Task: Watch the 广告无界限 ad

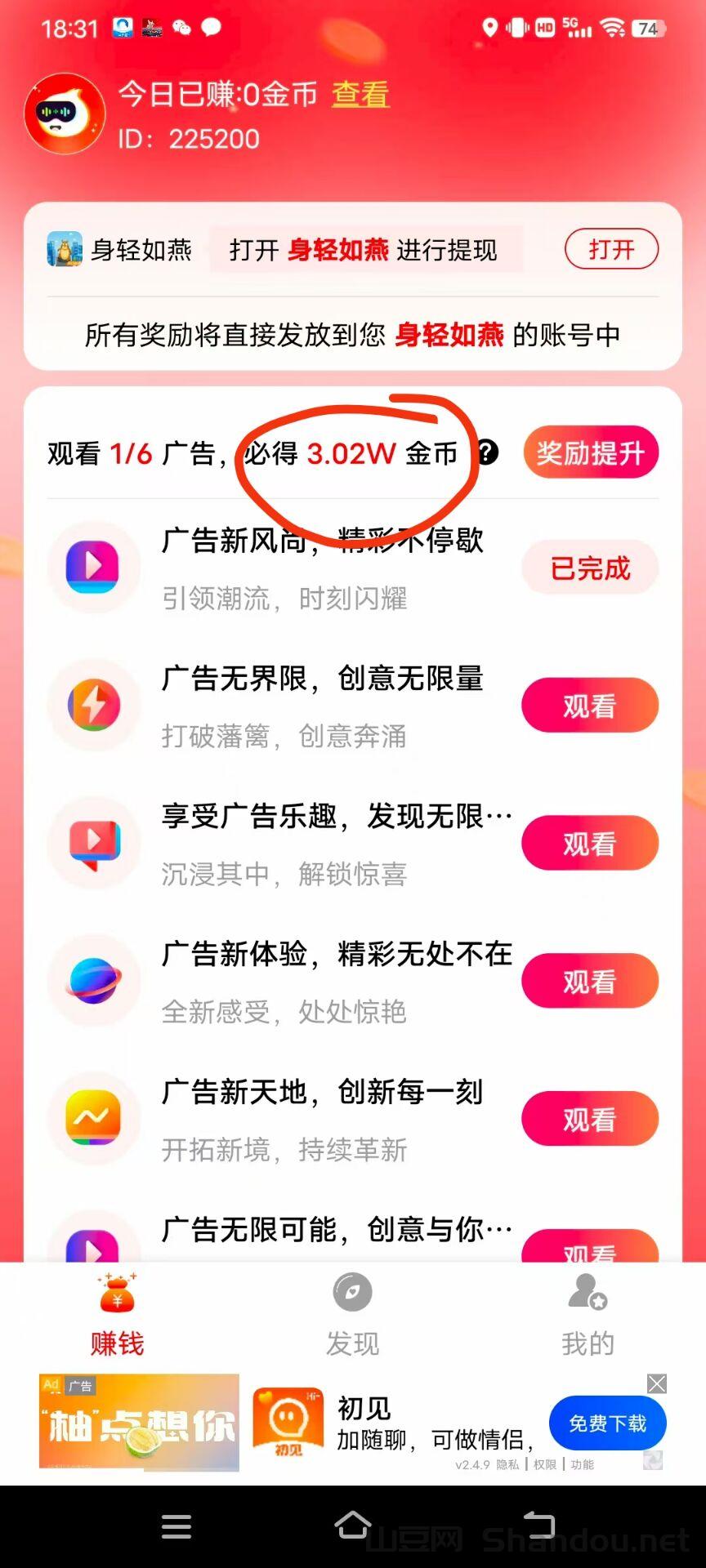Action: 590,706
